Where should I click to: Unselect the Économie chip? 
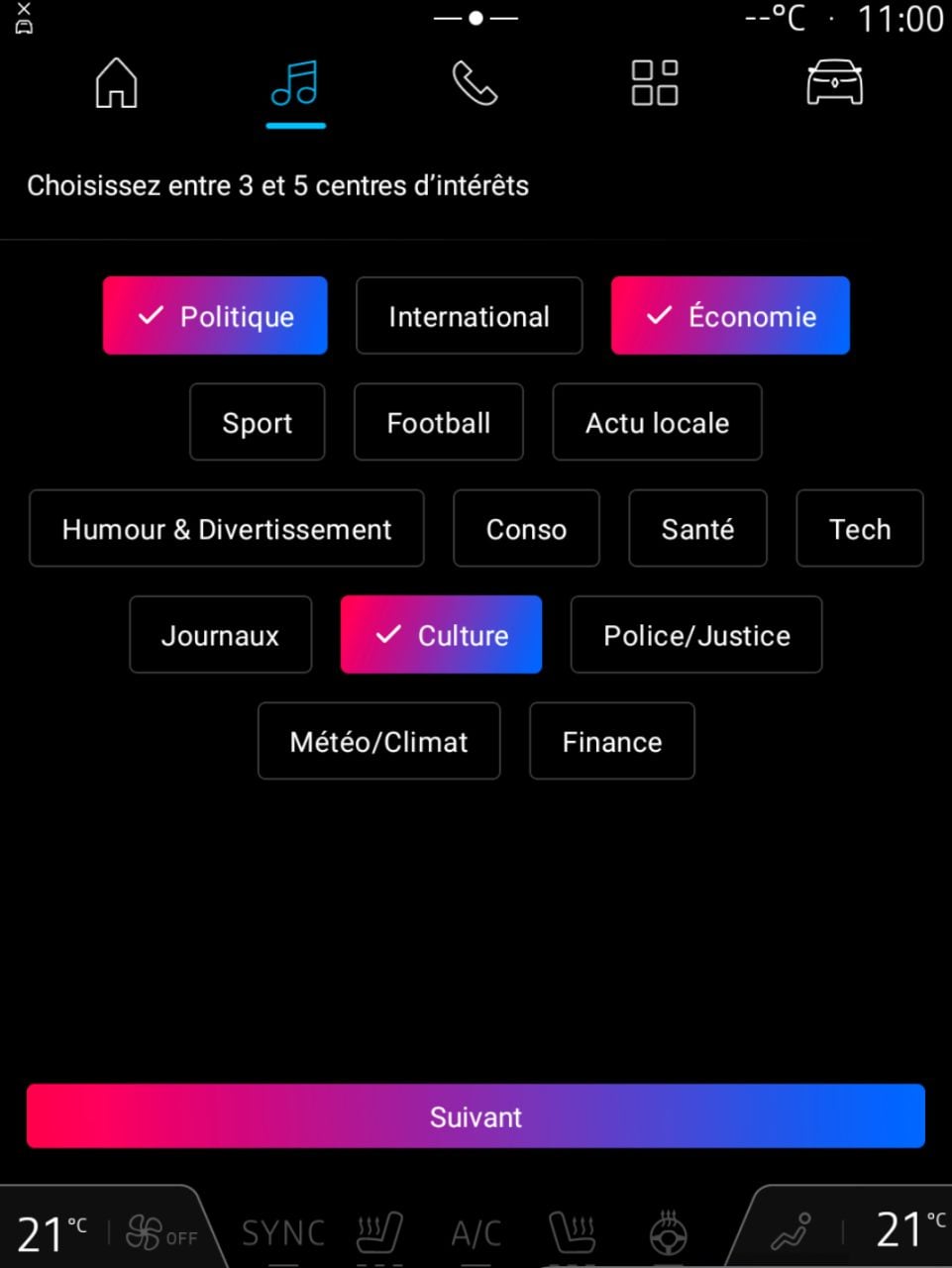(x=730, y=316)
